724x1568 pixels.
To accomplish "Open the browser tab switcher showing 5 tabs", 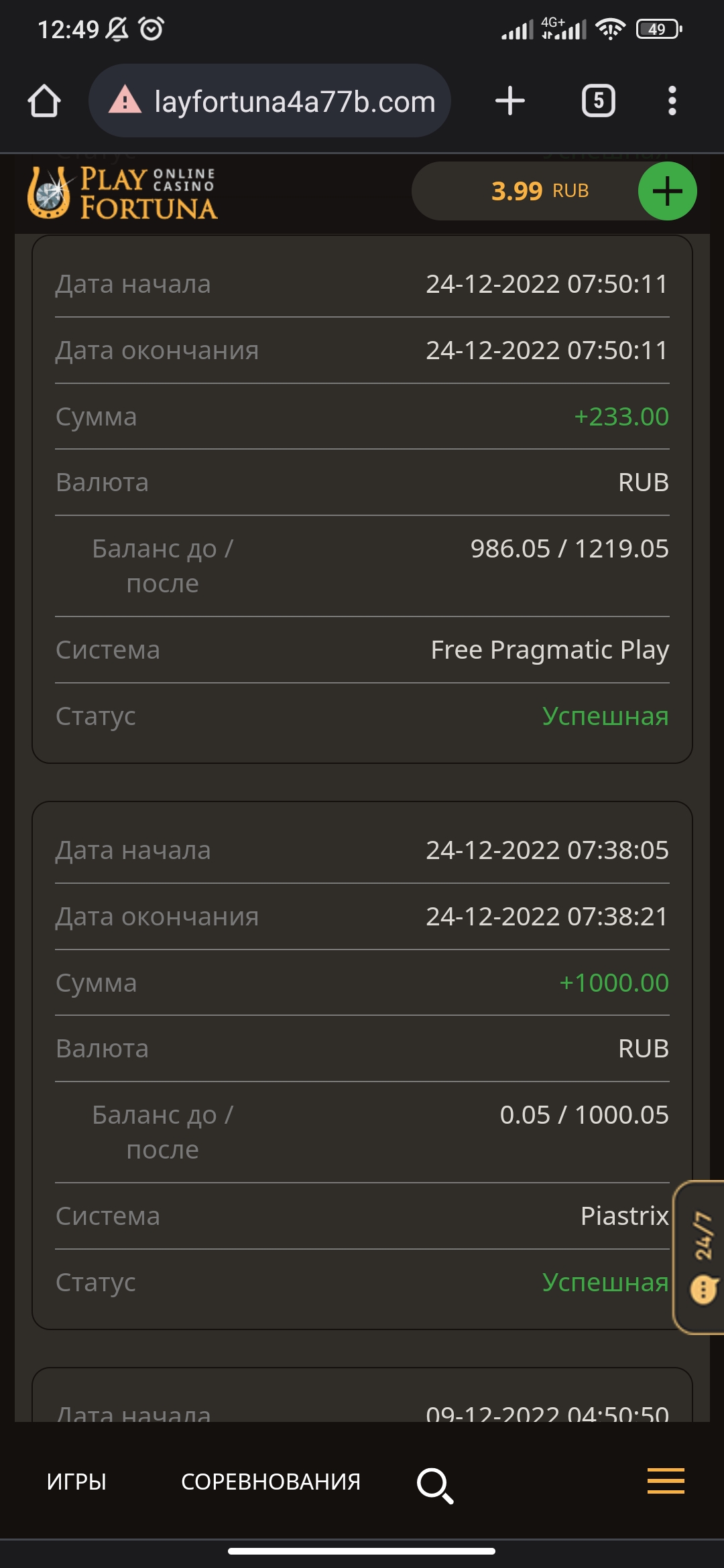I will click(x=599, y=101).
